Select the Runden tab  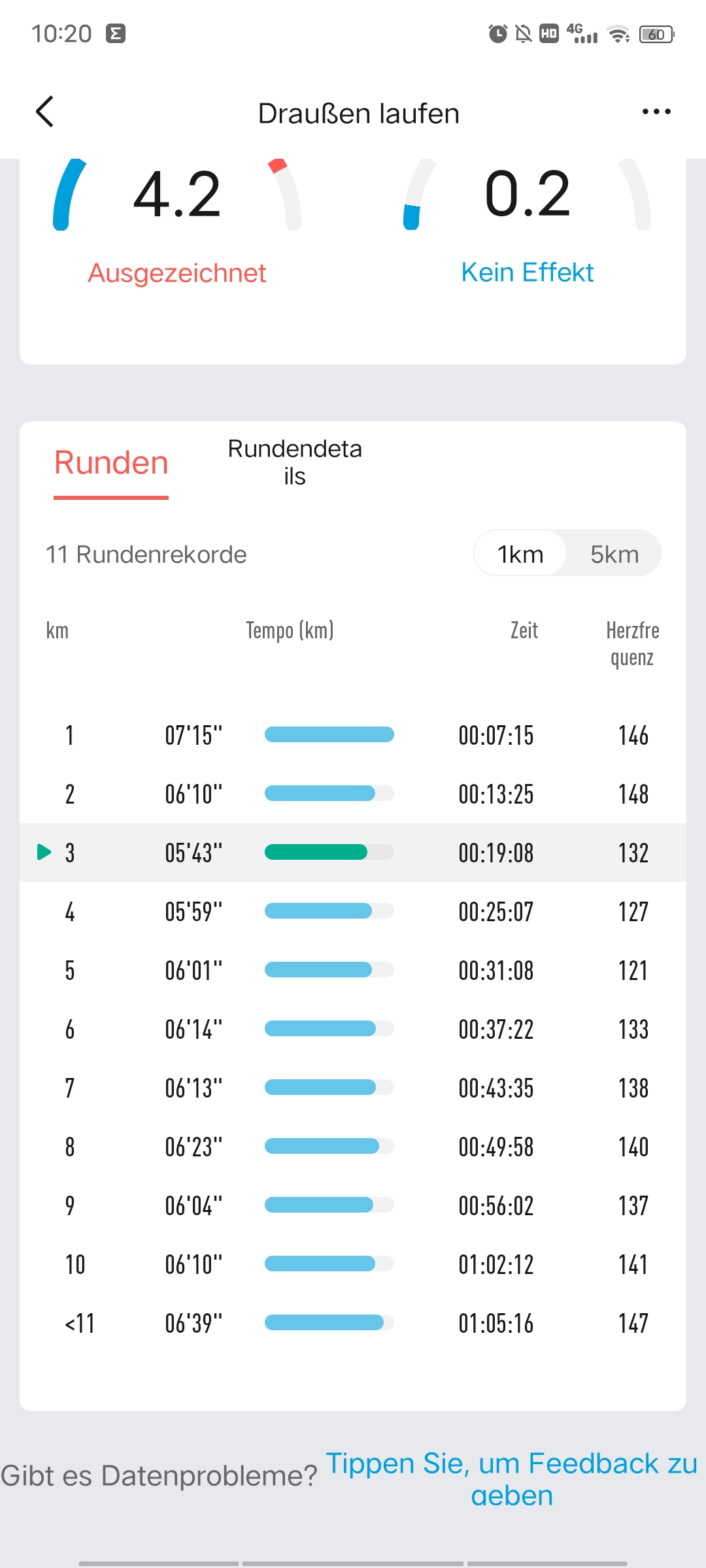[111, 463]
